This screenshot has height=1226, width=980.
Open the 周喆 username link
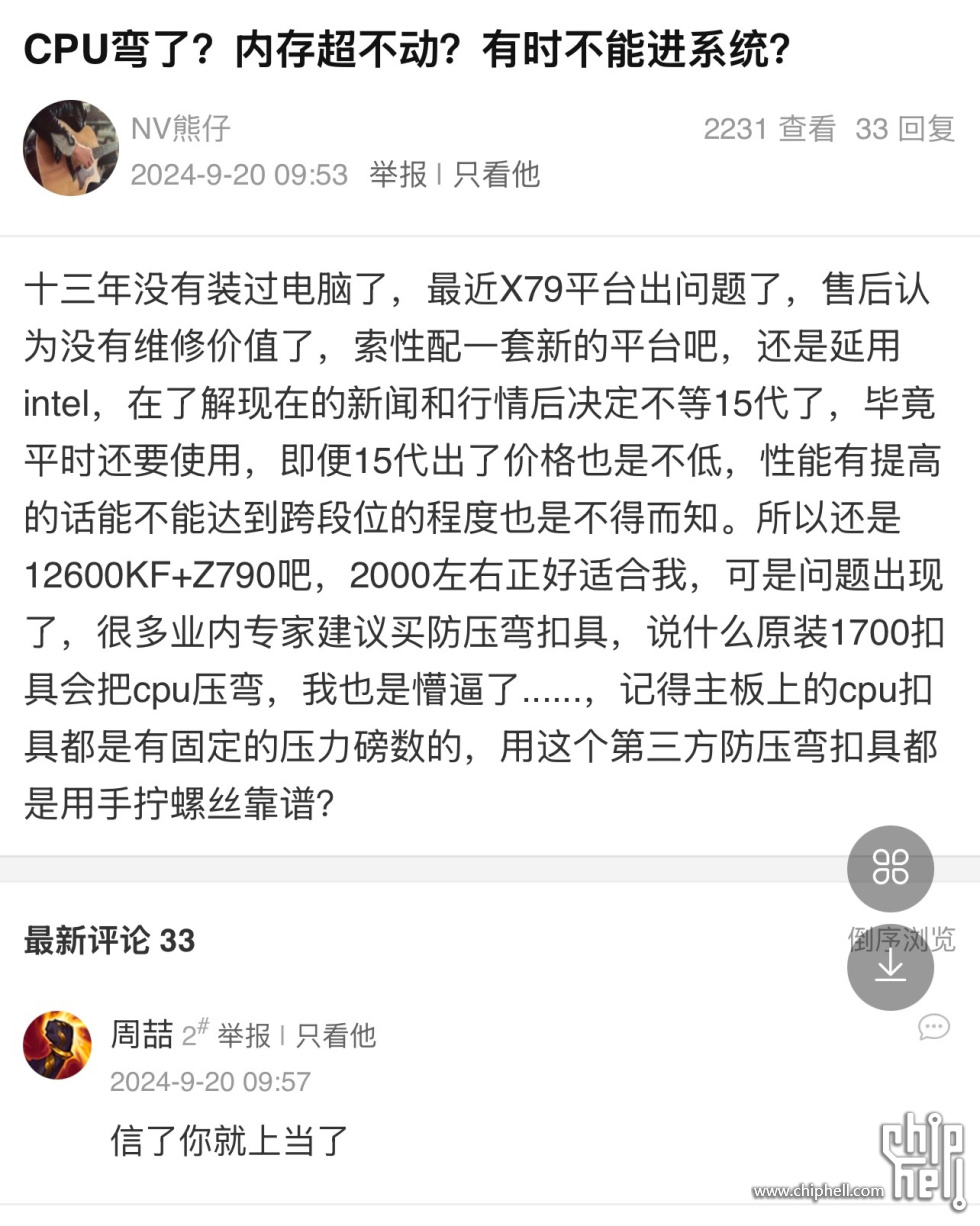(x=141, y=1034)
